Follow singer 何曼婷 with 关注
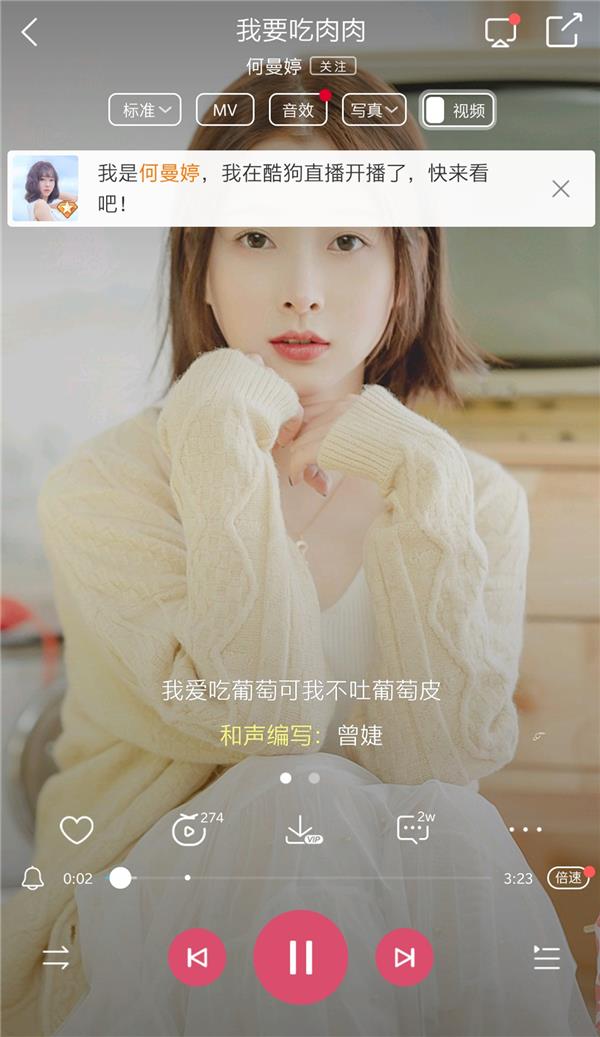 coord(333,67)
